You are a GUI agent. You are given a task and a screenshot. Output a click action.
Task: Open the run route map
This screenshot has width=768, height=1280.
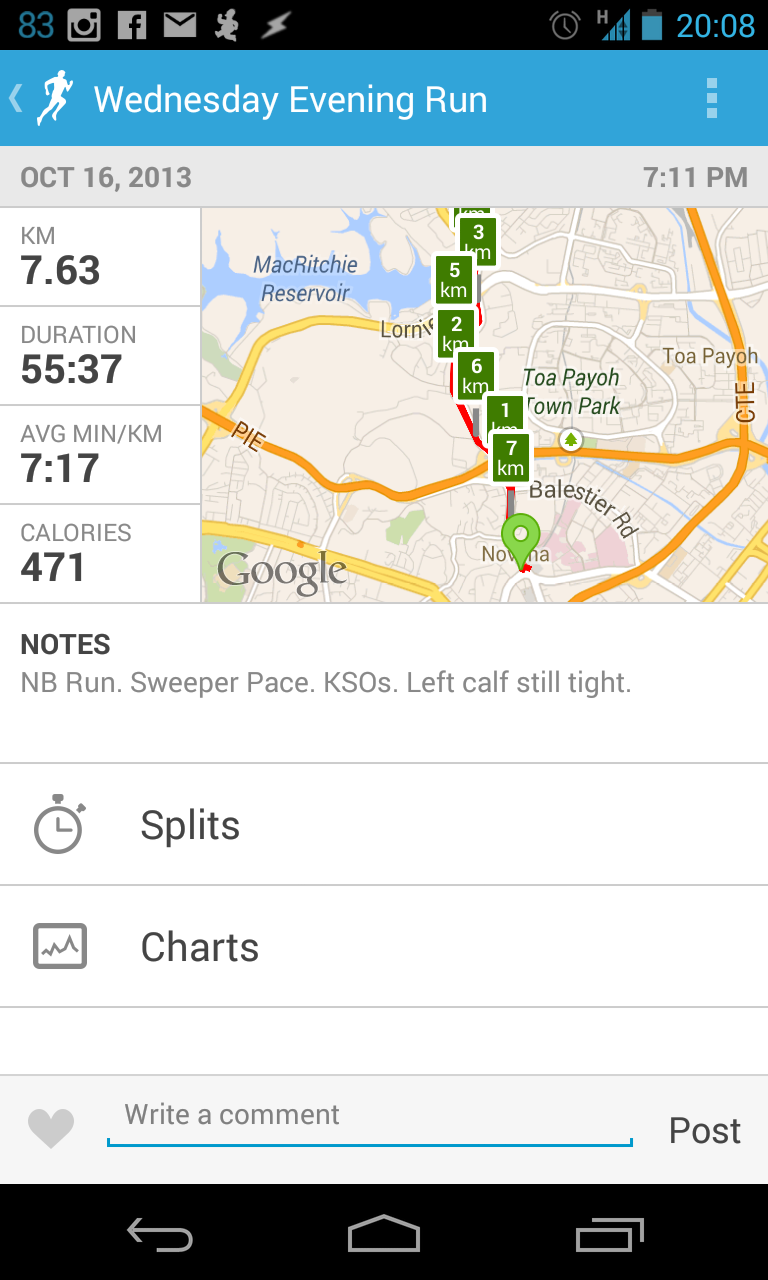coord(484,405)
